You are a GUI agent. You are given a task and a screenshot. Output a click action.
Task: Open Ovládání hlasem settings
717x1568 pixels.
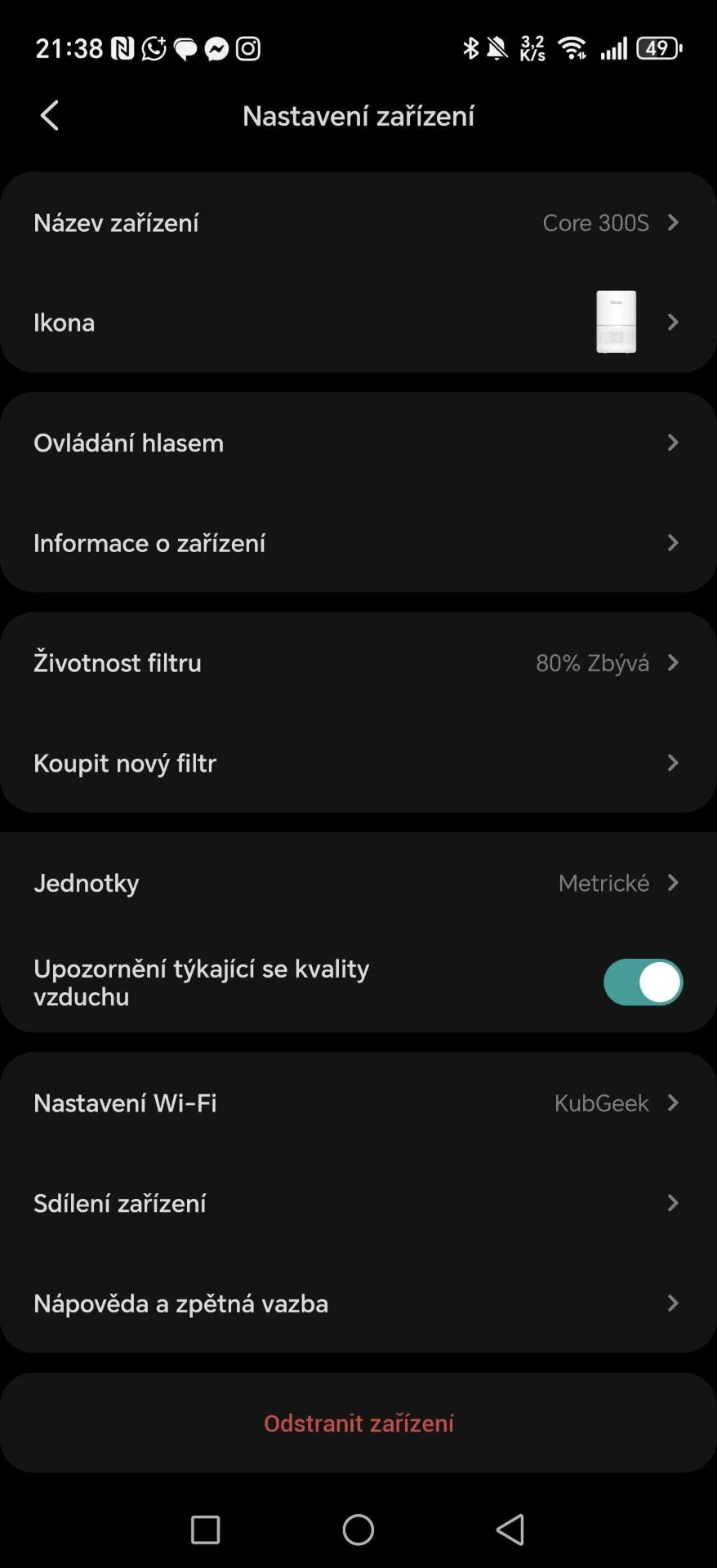coord(358,443)
